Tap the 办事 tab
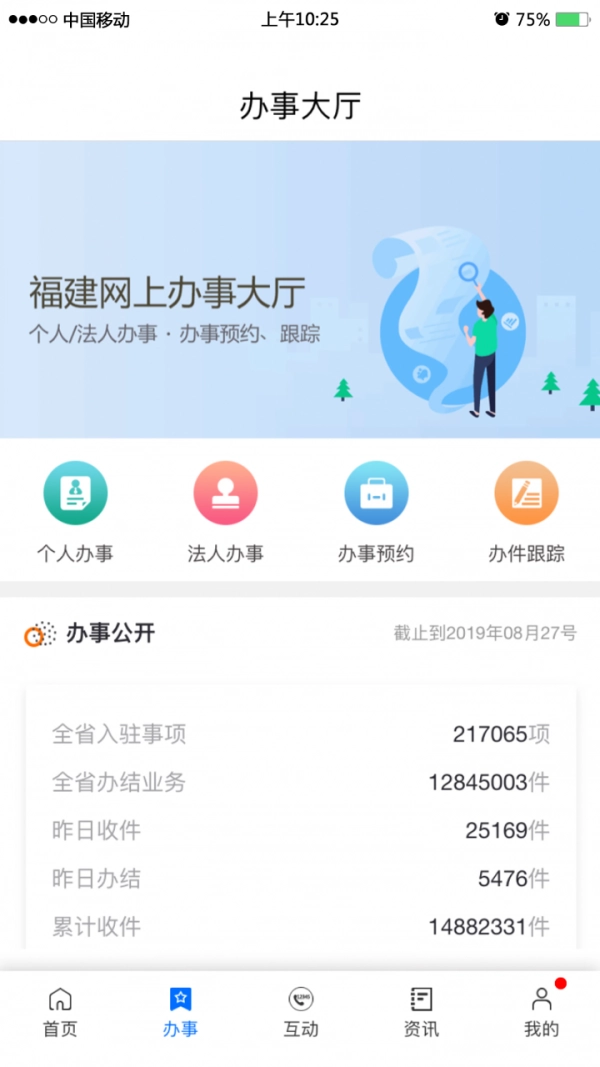This screenshot has width=600, height=1067. coord(180,1012)
